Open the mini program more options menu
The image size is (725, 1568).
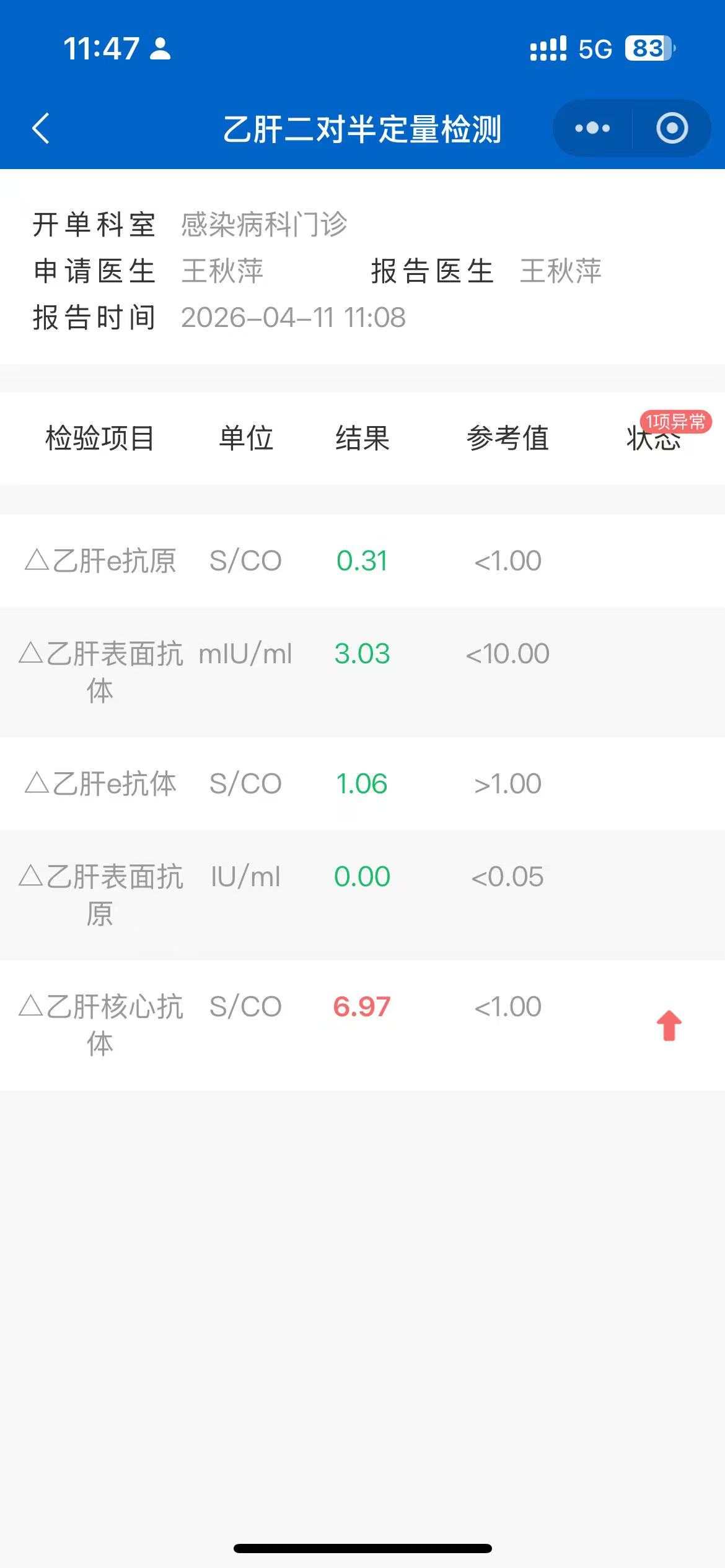(592, 129)
